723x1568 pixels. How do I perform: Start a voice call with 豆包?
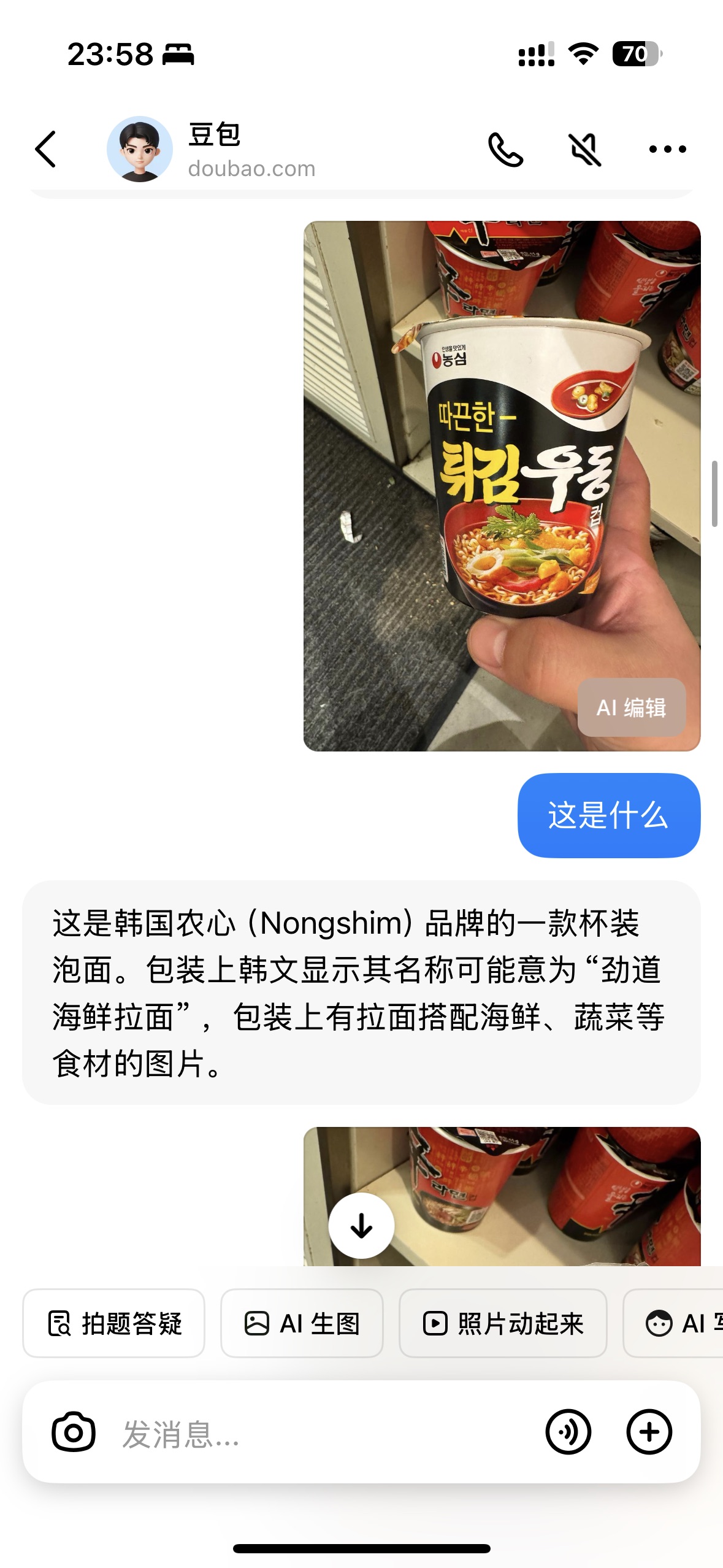505,149
